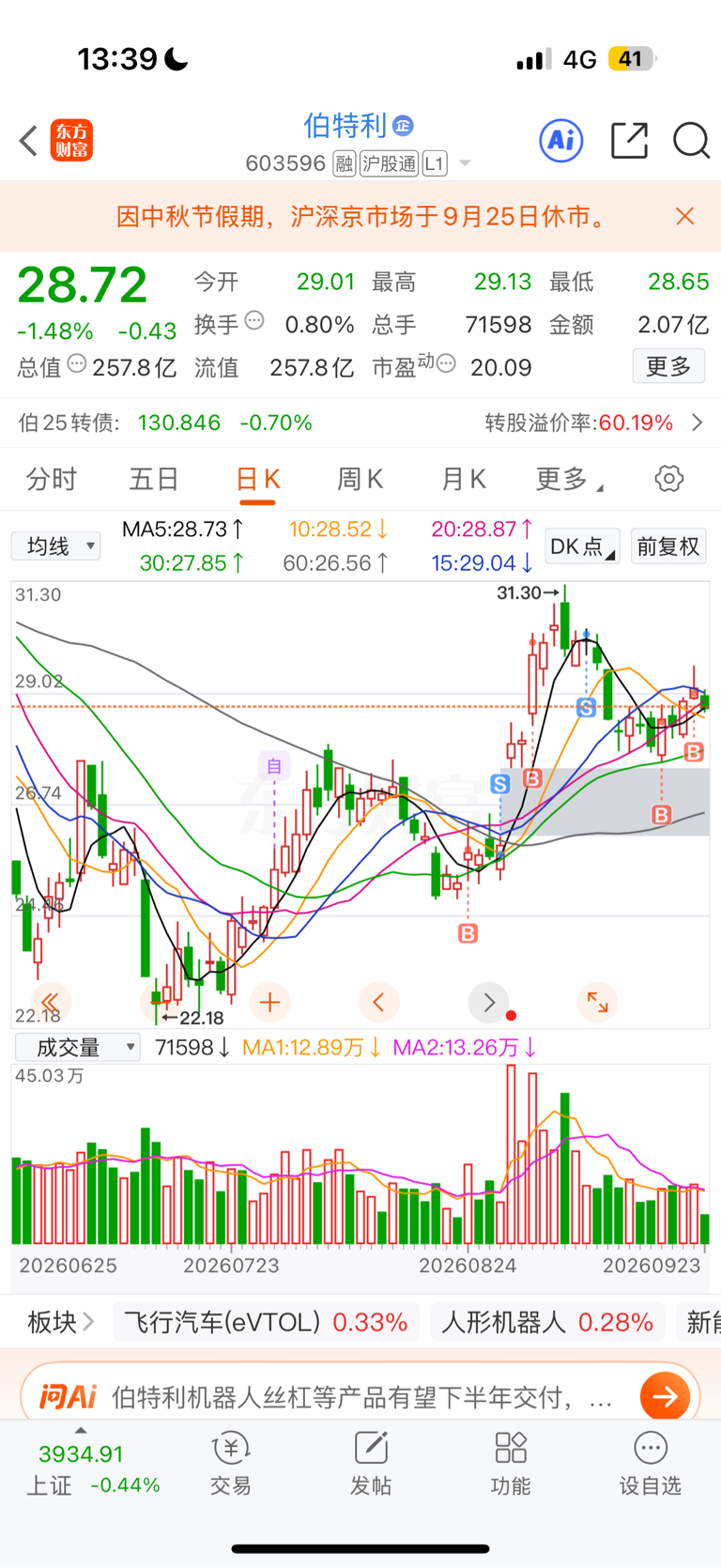Open the 问AI prompt arrow button

pyautogui.click(x=665, y=1397)
